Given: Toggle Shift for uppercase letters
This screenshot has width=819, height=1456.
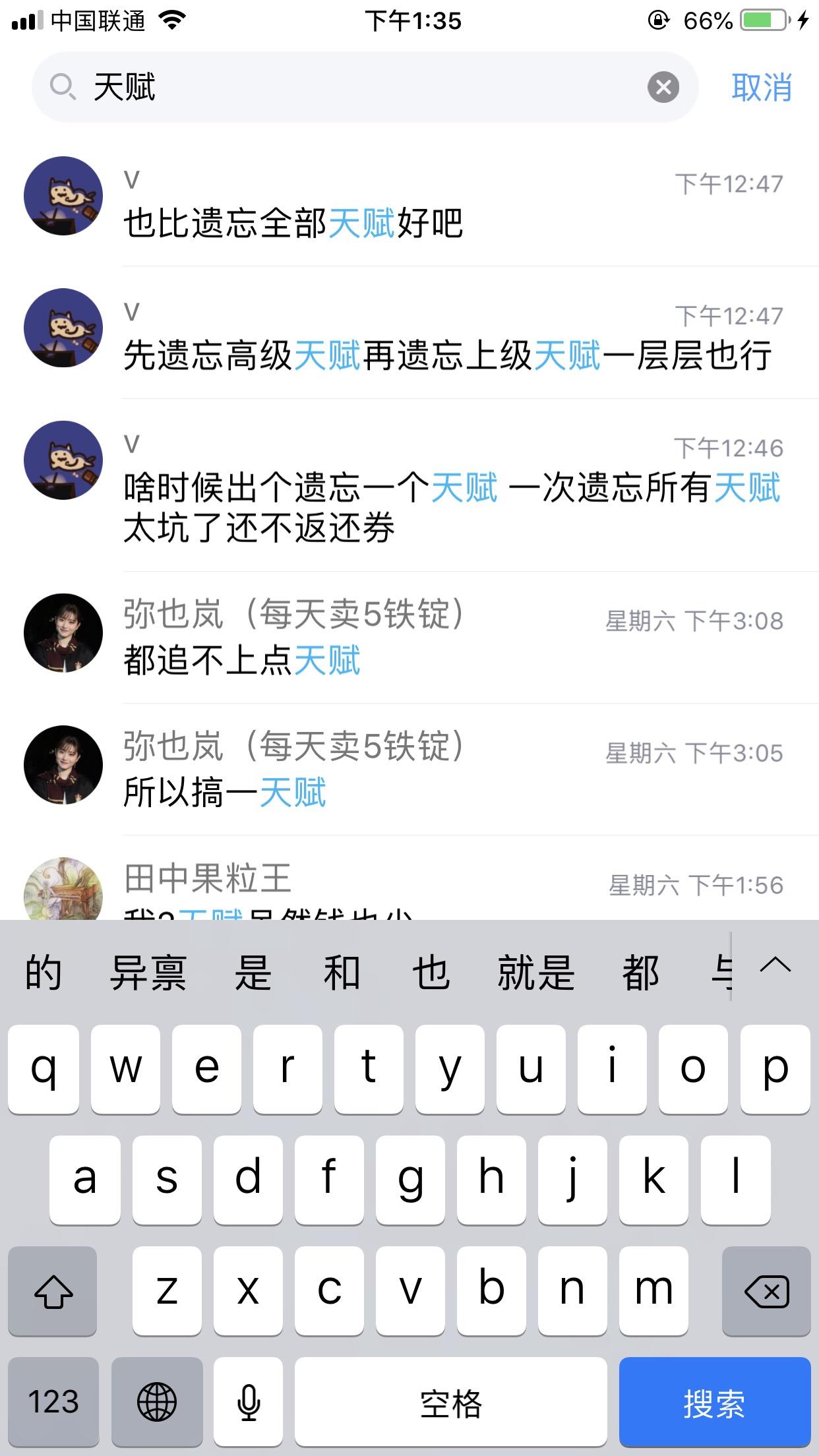Looking at the screenshot, I should tap(53, 1291).
